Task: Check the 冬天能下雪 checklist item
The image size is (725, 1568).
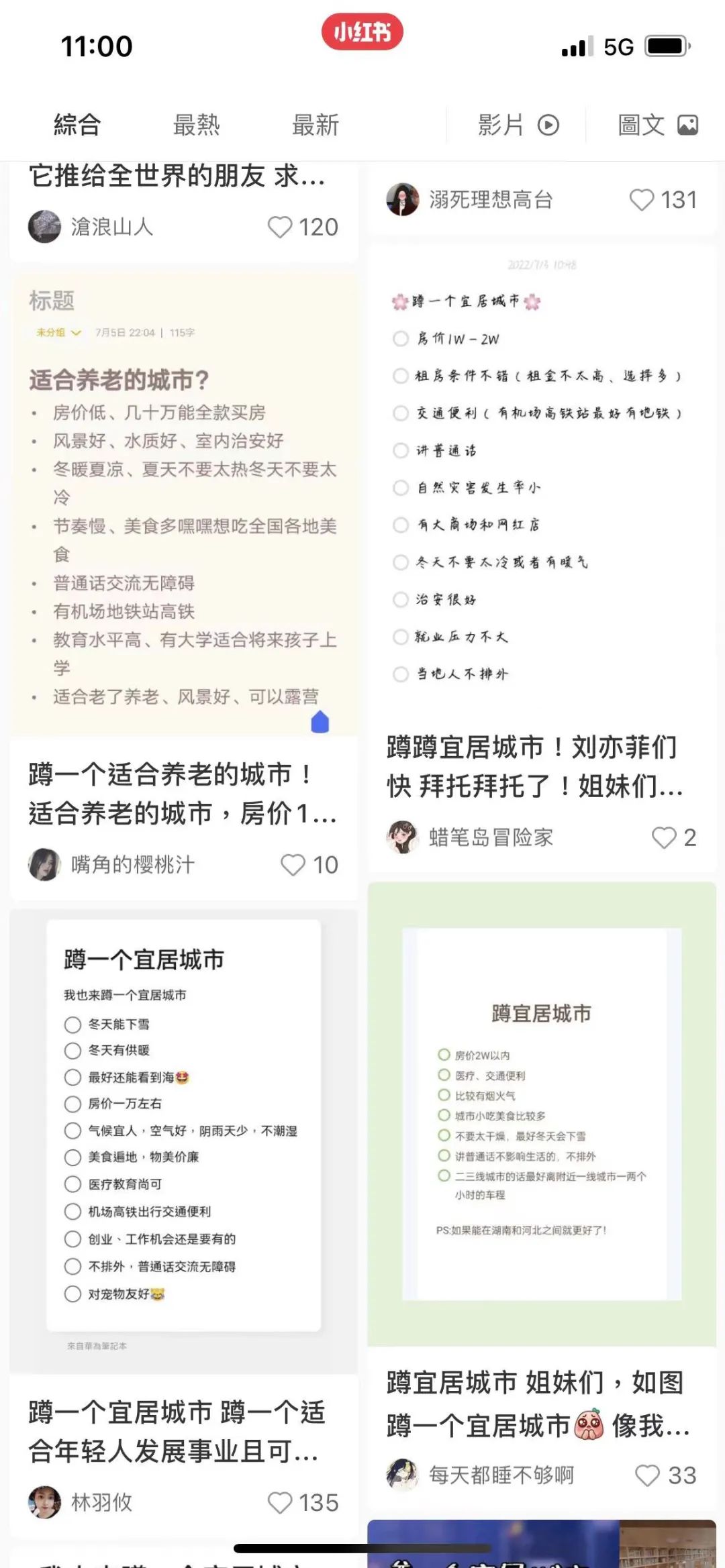Action: coord(72,1025)
